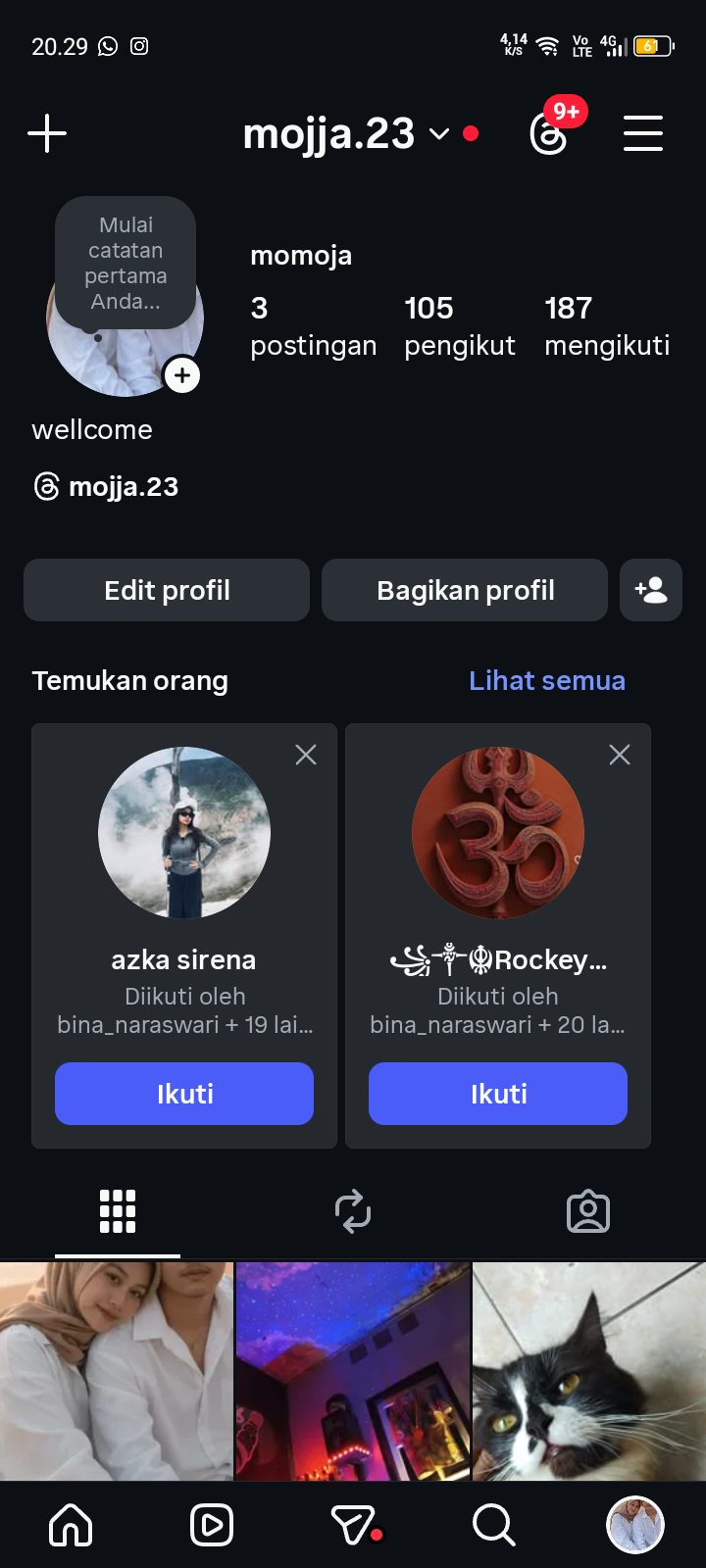Go to the Home feed tab

click(x=71, y=1525)
